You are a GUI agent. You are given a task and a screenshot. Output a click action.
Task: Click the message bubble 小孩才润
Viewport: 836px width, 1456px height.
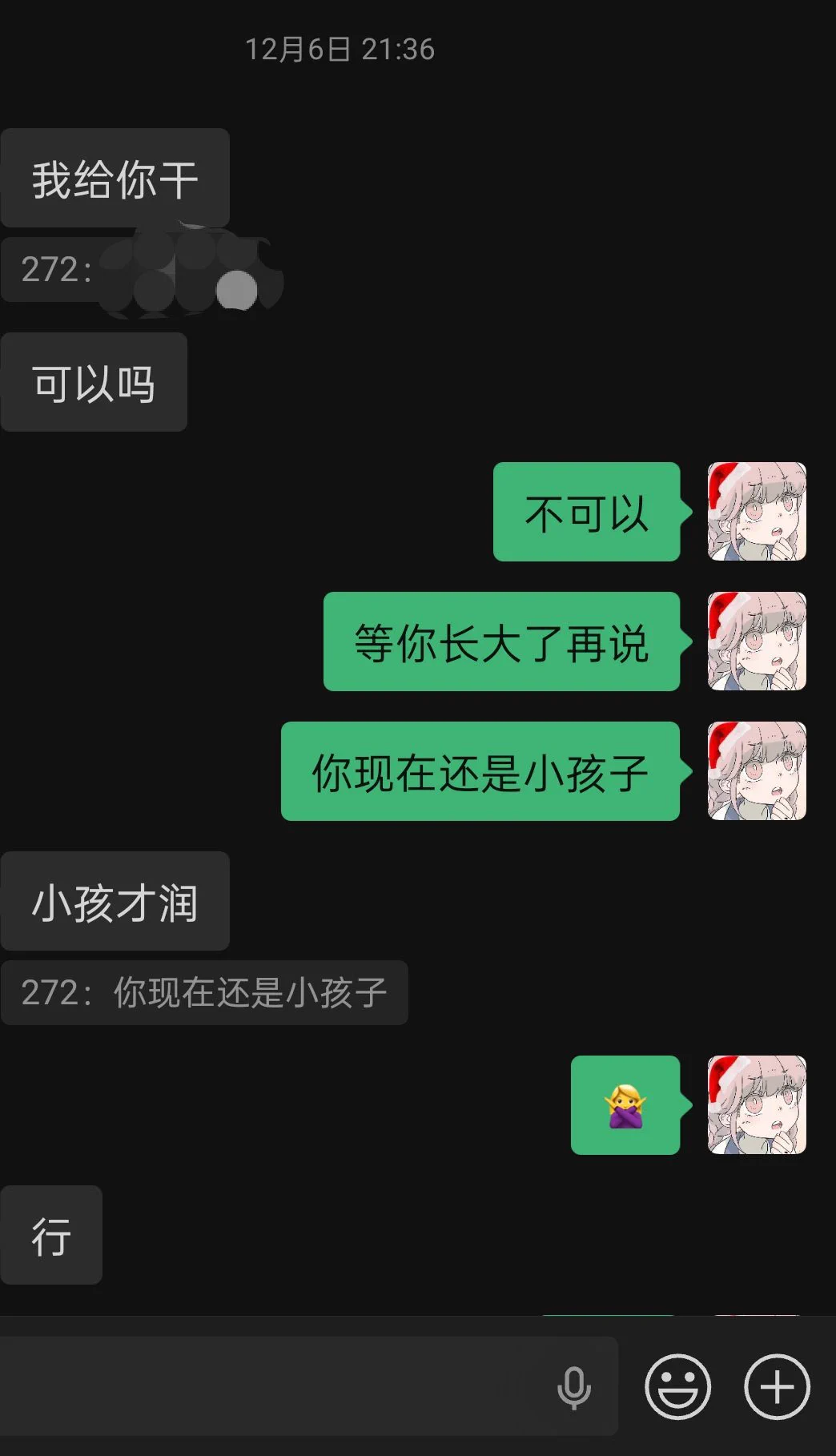115,901
